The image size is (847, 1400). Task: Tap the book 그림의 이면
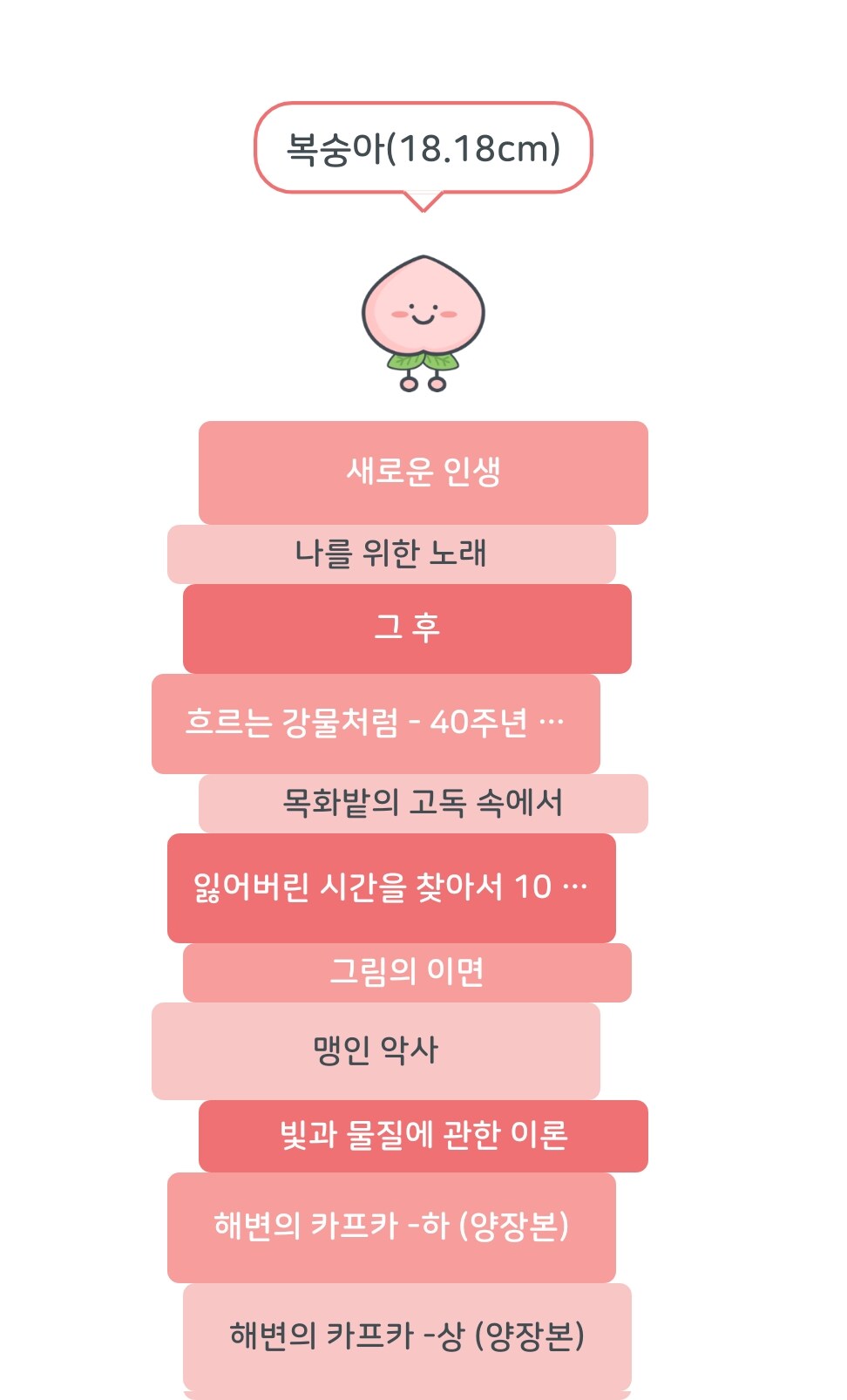click(x=407, y=972)
